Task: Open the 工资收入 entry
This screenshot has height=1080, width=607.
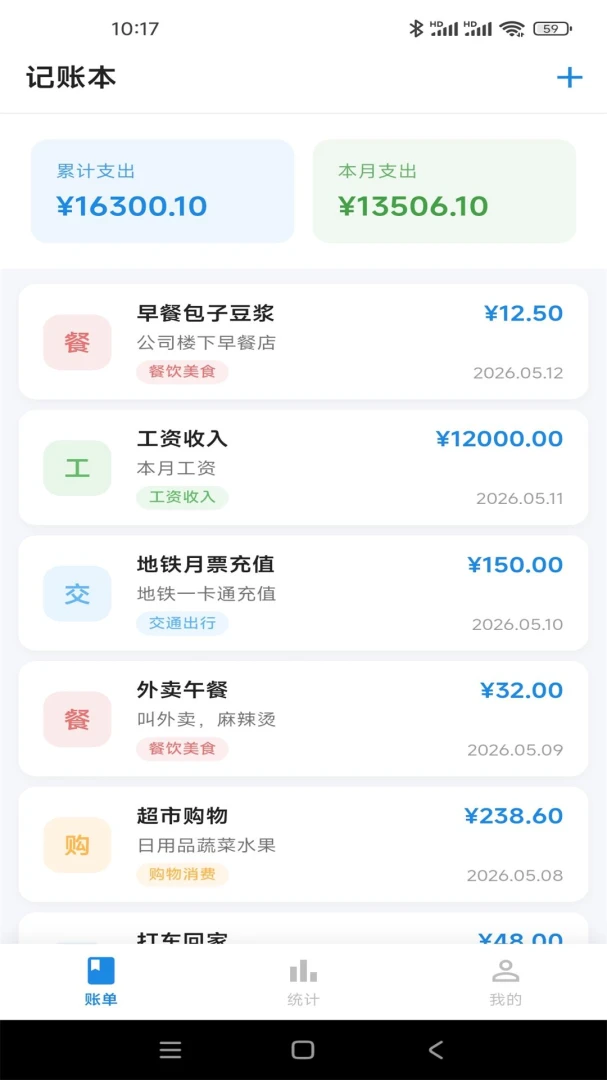Action: [303, 467]
